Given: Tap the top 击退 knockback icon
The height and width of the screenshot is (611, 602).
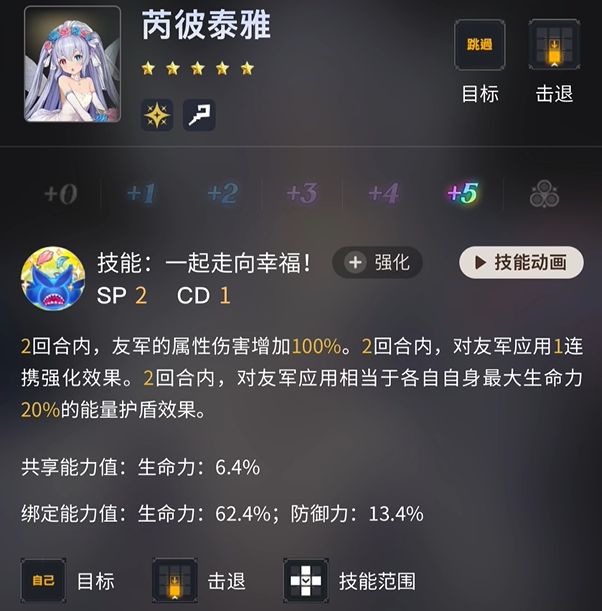Looking at the screenshot, I should point(554,46).
